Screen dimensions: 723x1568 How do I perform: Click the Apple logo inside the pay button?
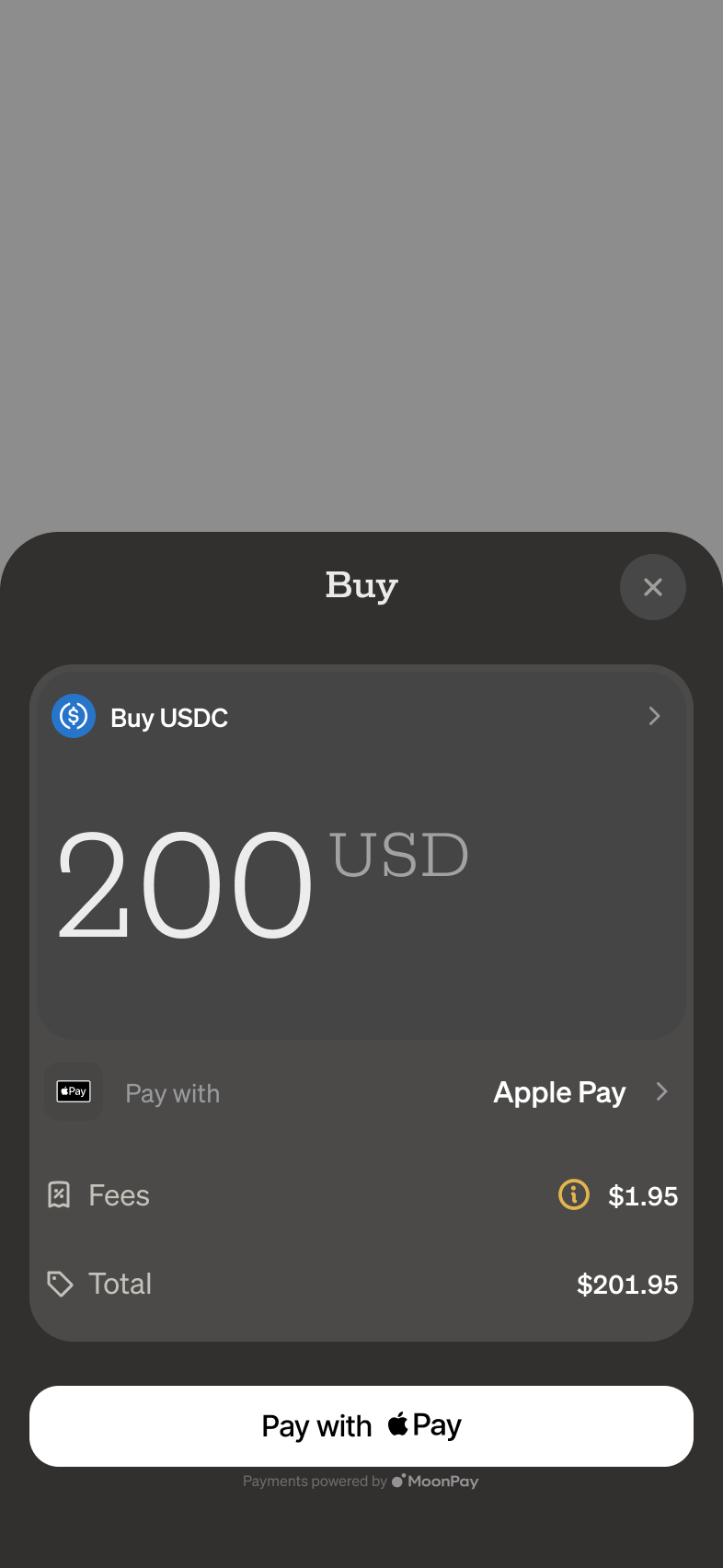coord(397,1424)
